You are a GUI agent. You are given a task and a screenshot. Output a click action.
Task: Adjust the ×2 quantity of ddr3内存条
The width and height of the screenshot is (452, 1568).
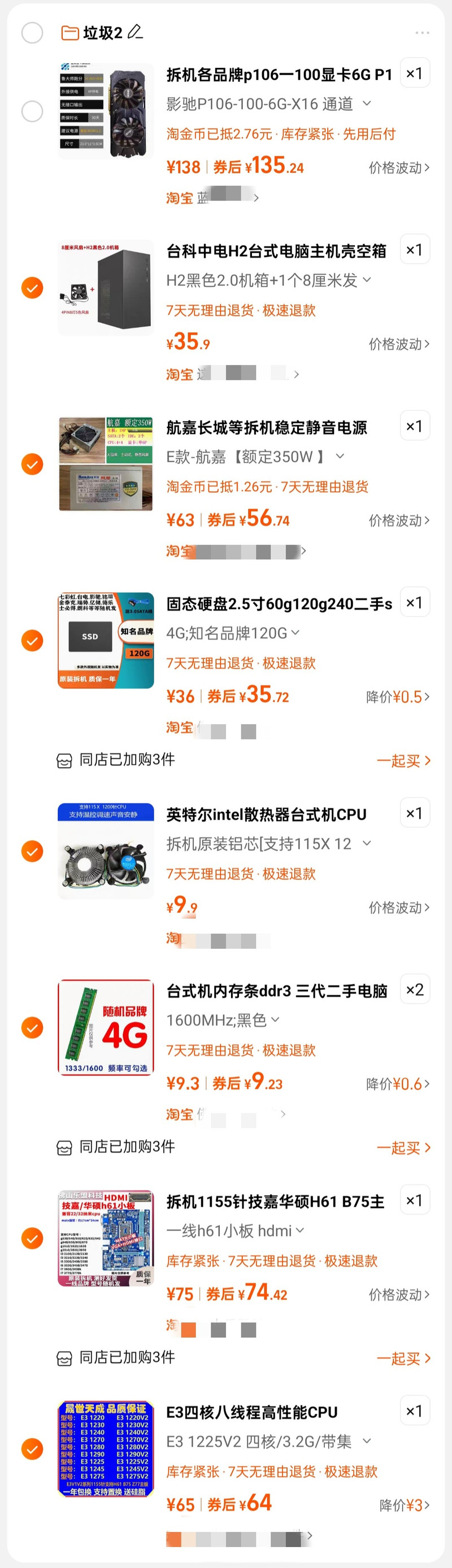415,989
